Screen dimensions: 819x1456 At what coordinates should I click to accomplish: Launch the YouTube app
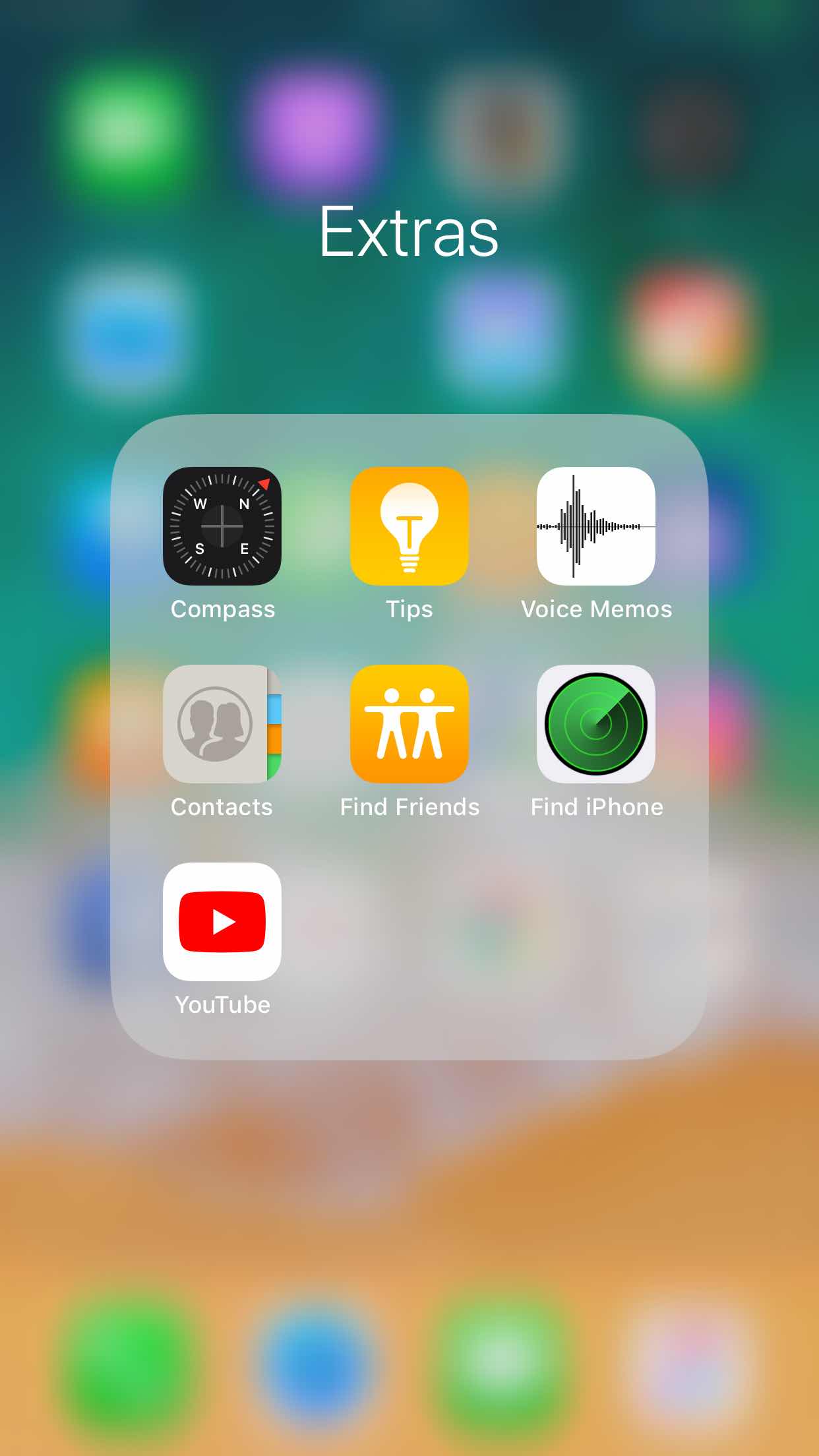(222, 921)
